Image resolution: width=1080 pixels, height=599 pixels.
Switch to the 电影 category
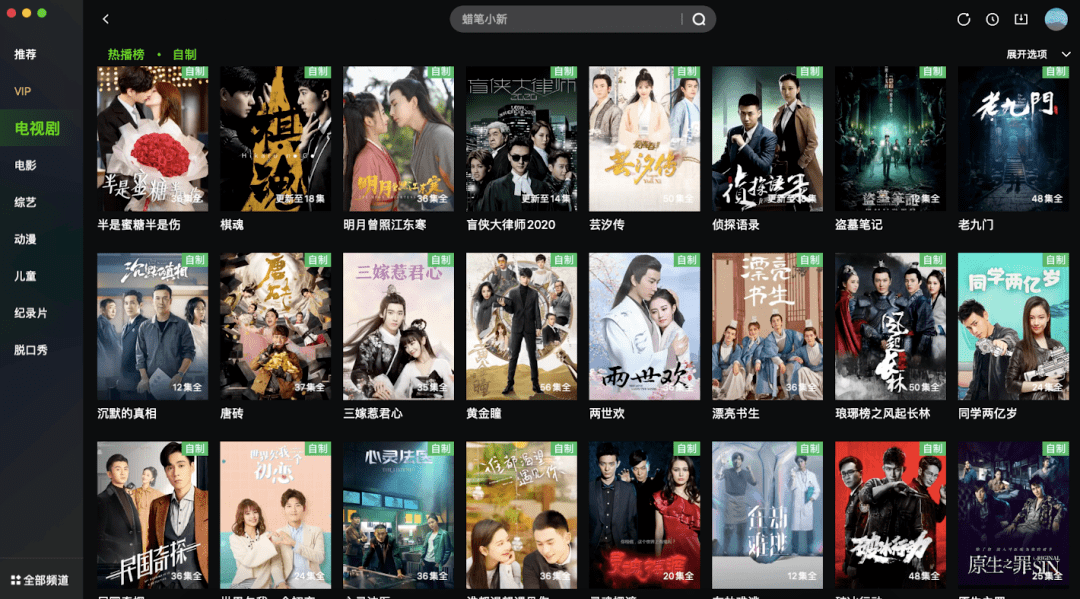tap(25, 165)
